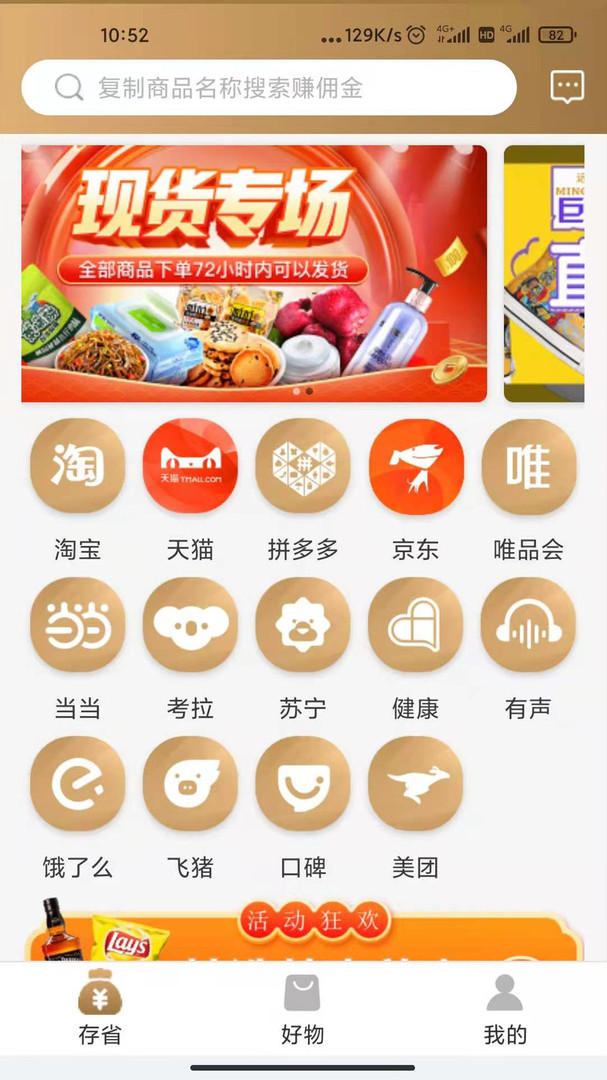Image resolution: width=607 pixels, height=1080 pixels.
Task: Select the 飞猪 icon
Action: pyautogui.click(x=190, y=784)
